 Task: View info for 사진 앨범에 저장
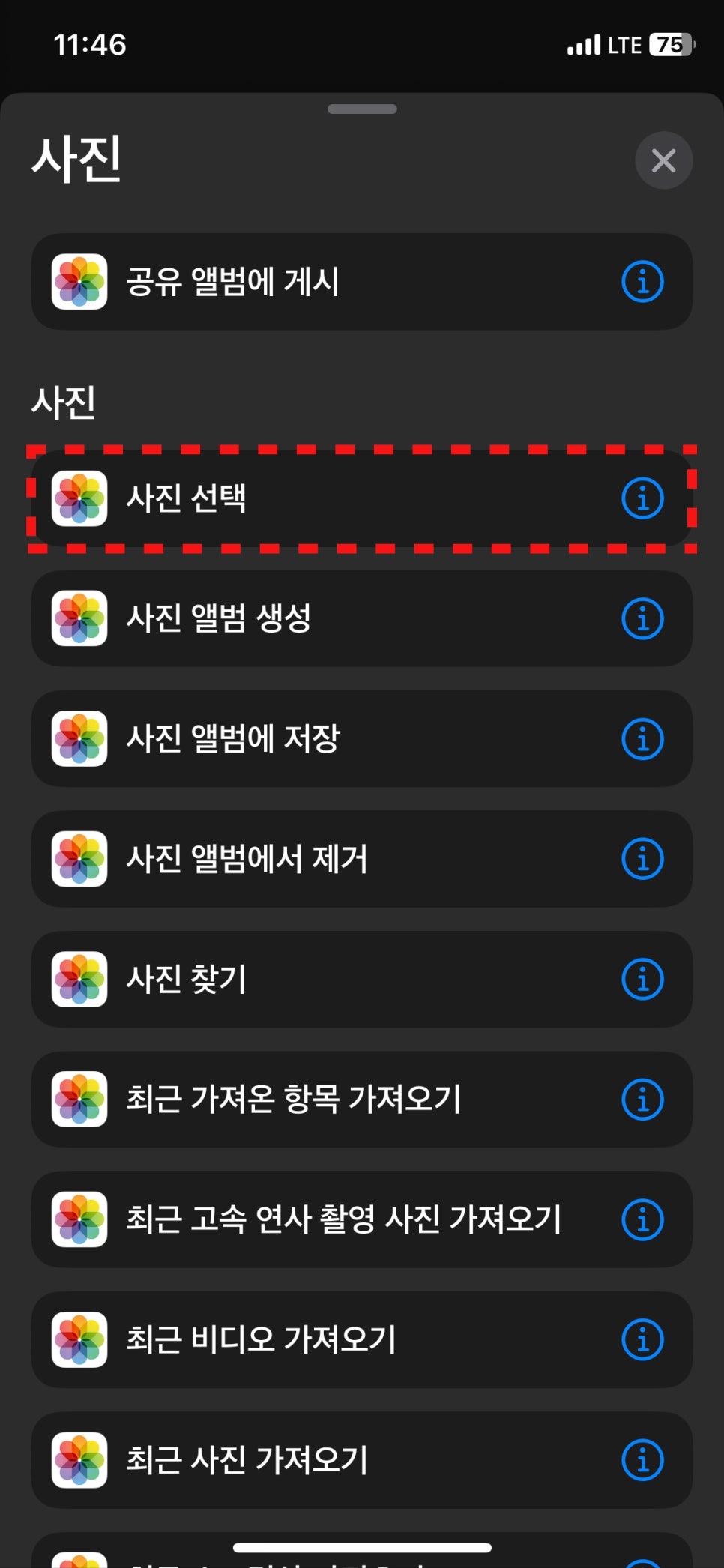click(x=642, y=739)
